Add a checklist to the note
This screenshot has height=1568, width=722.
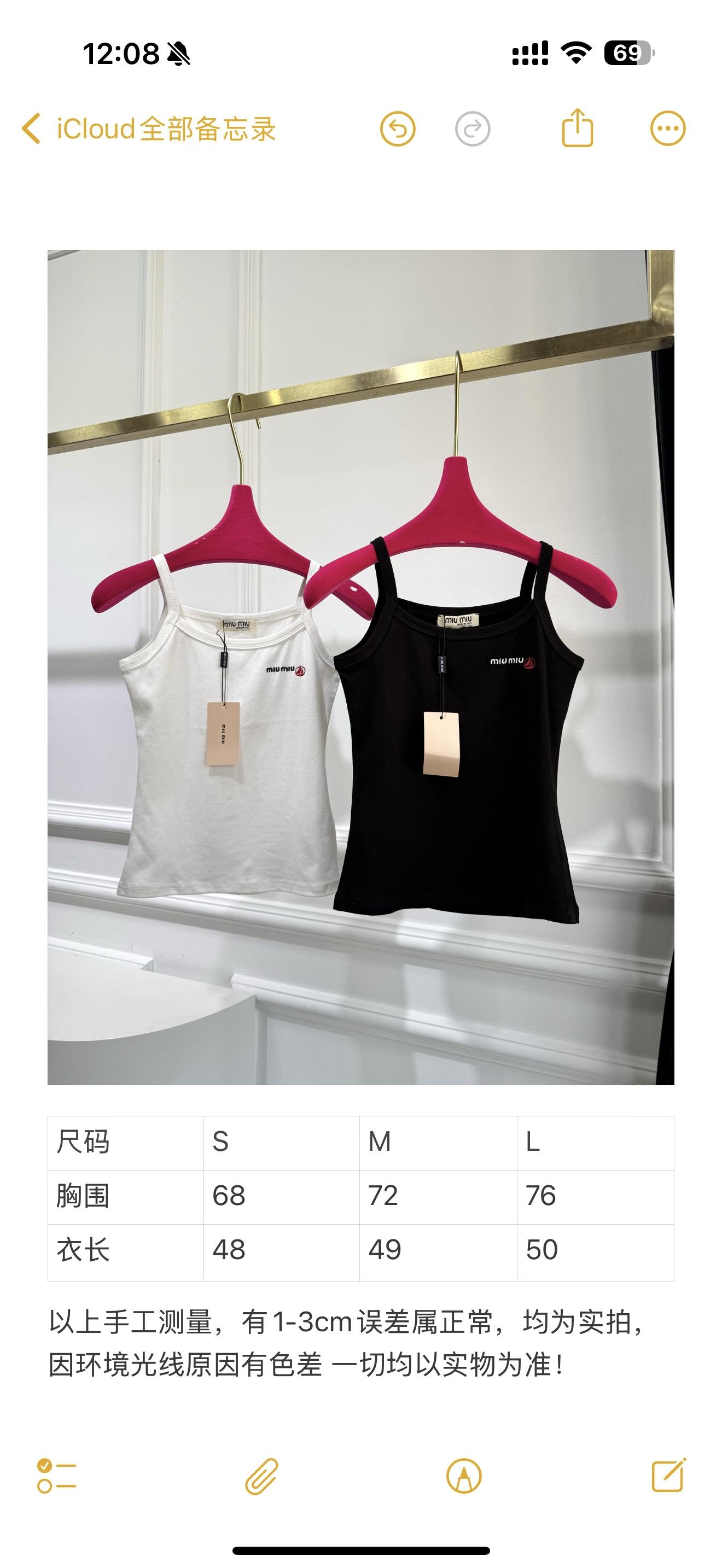pyautogui.click(x=56, y=1476)
